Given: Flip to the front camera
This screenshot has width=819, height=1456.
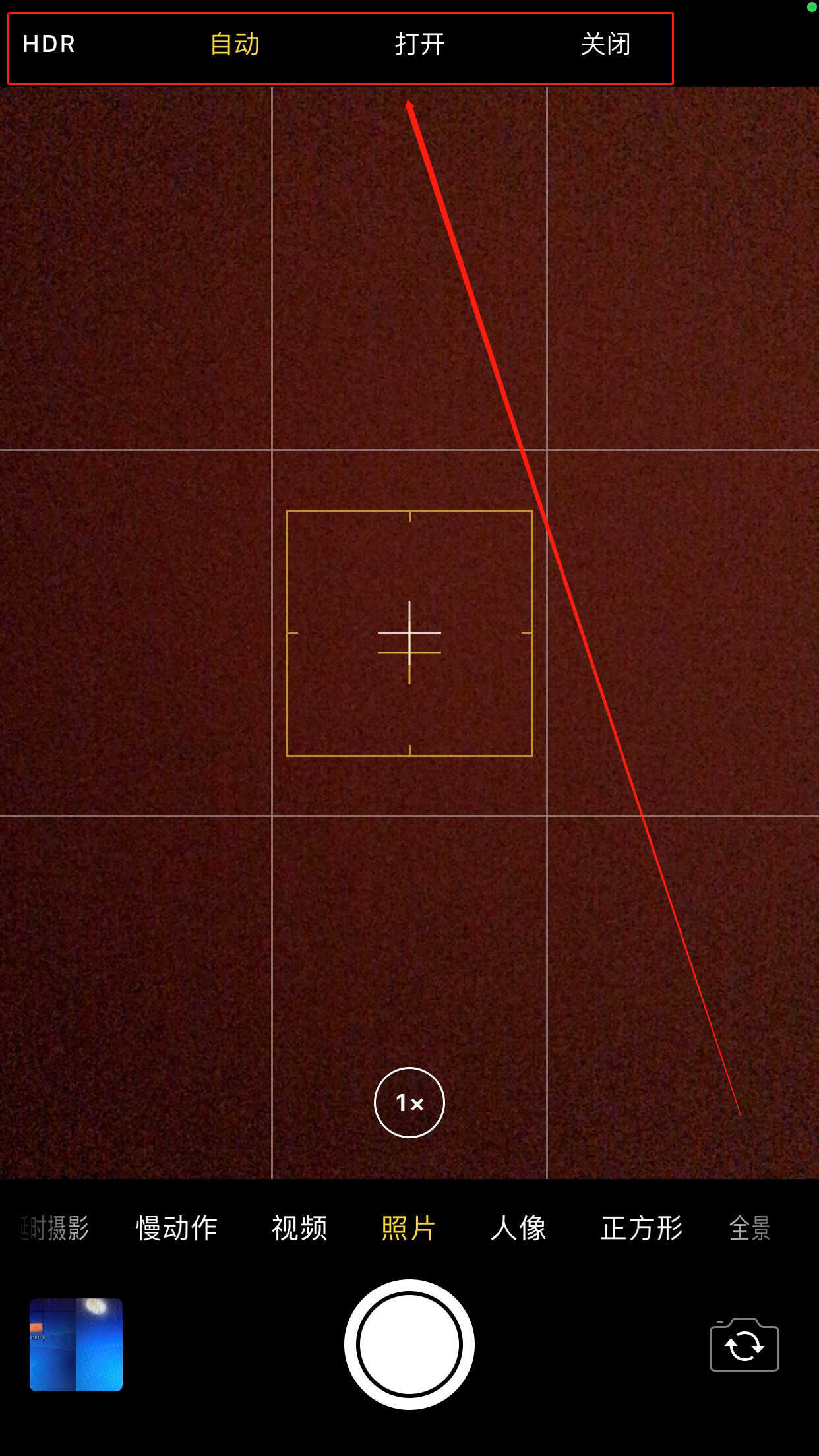Looking at the screenshot, I should coord(744,1345).
